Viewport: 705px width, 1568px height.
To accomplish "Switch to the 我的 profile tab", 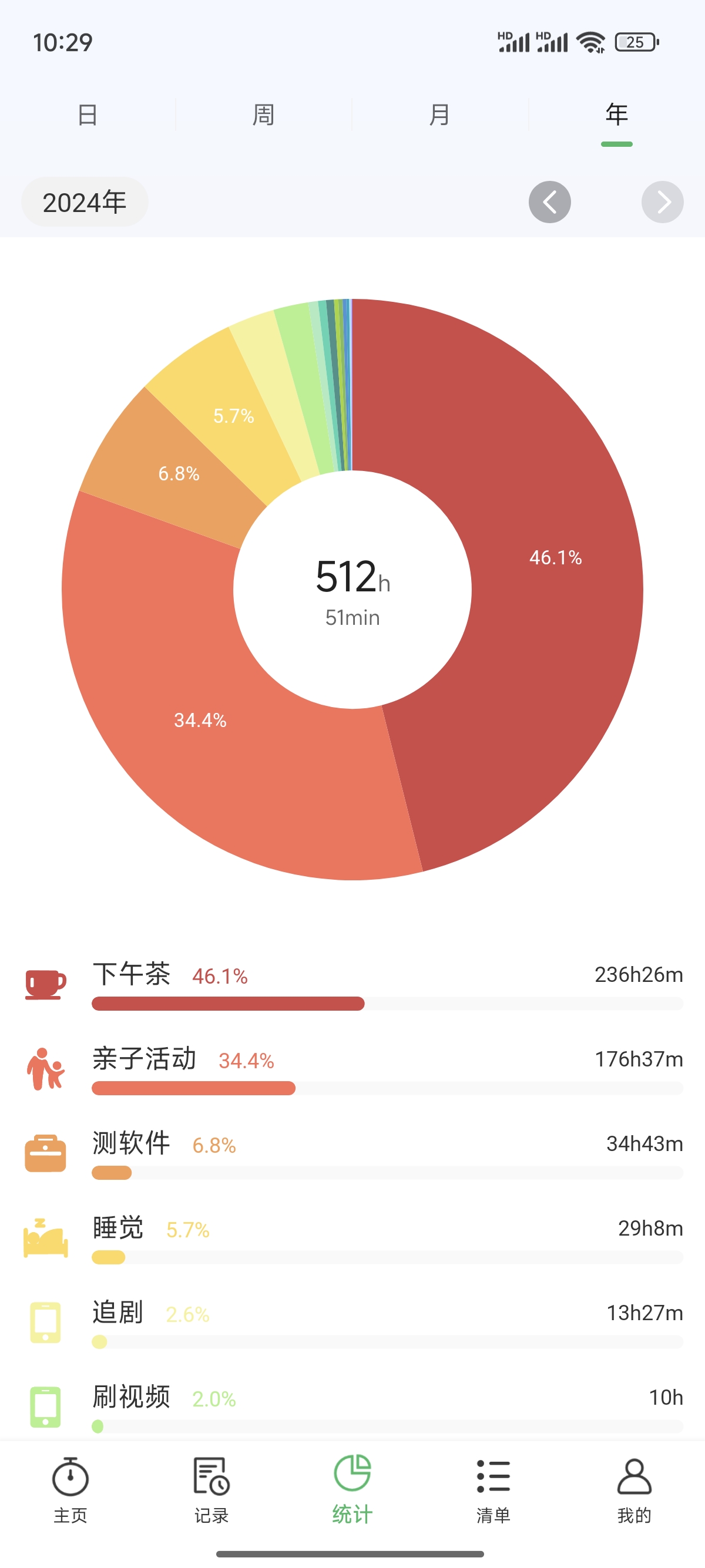I will point(634,1489).
